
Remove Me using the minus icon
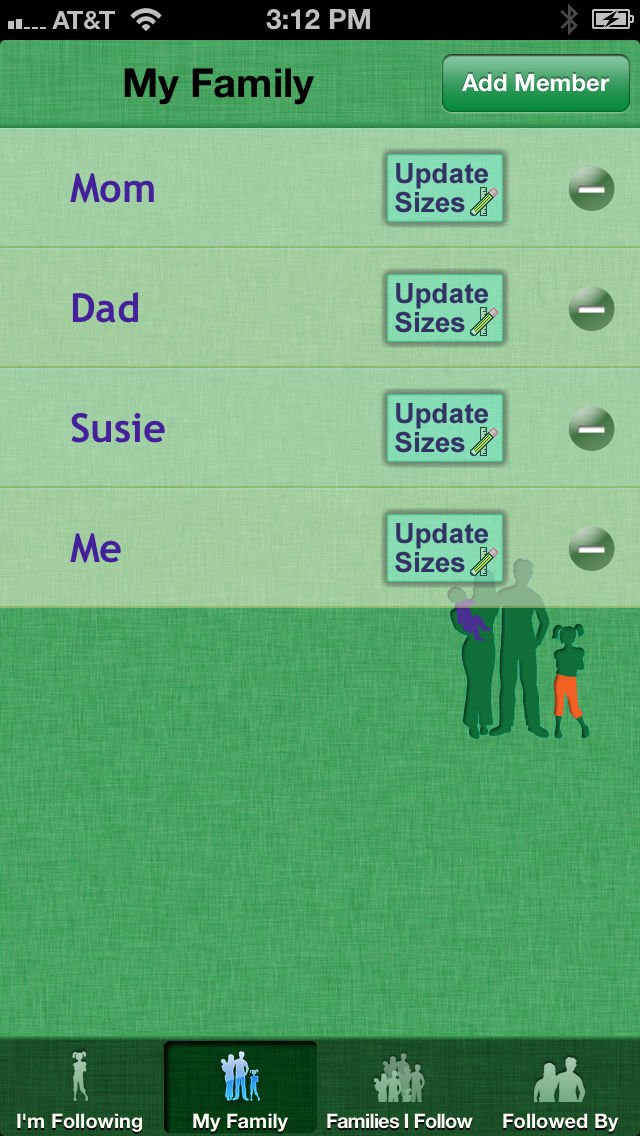coord(591,548)
